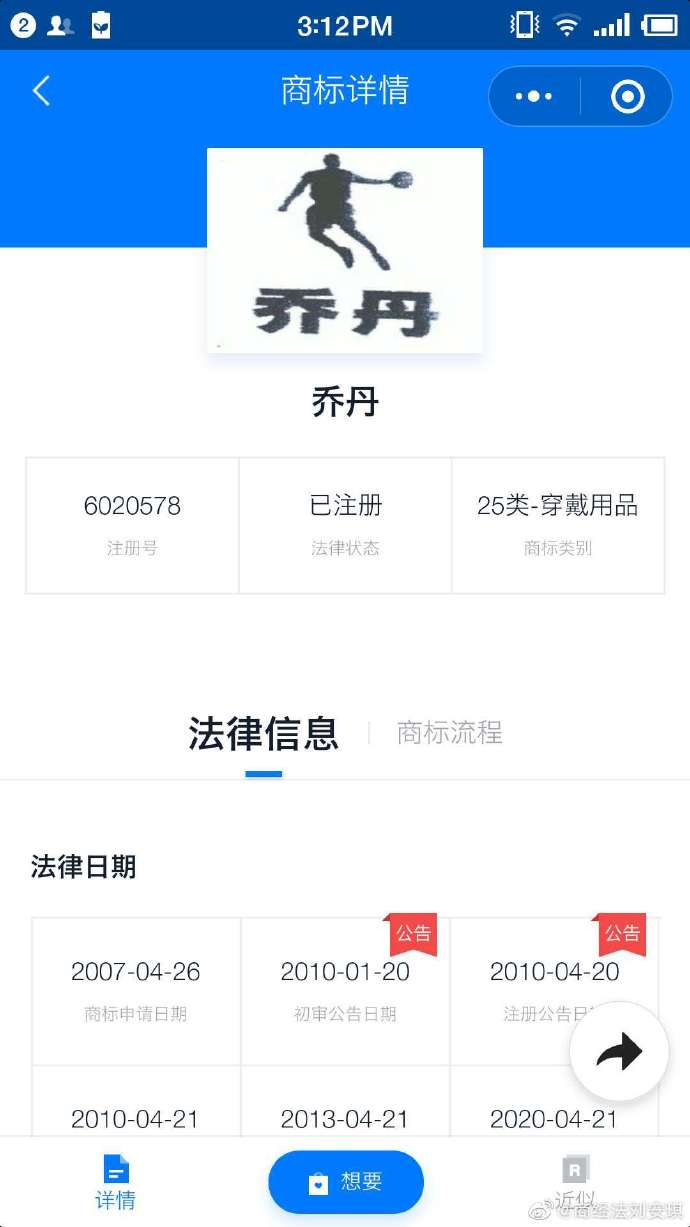Go back using the top-left arrow

(x=41, y=91)
